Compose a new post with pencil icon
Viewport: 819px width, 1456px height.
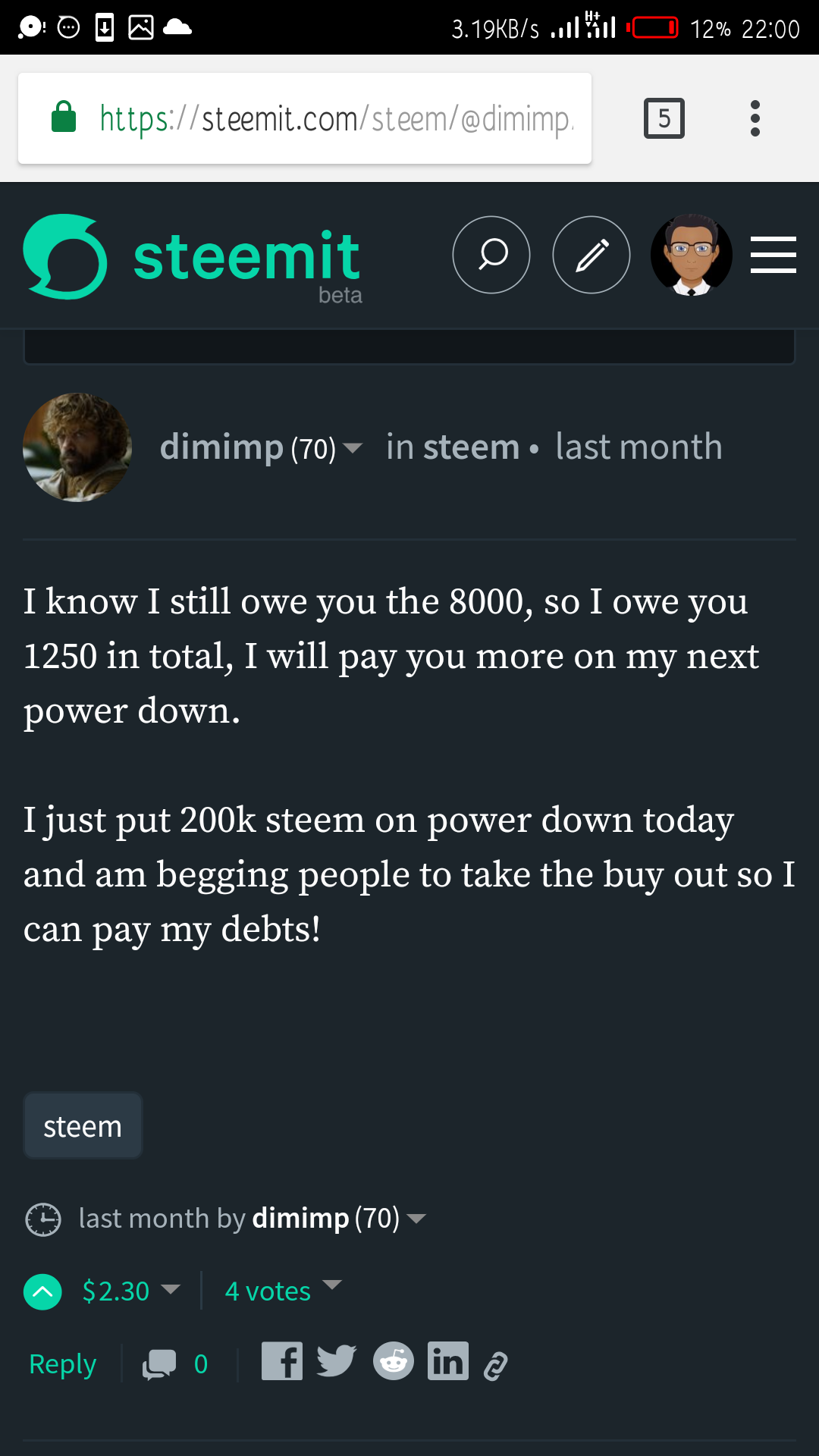[x=591, y=255]
